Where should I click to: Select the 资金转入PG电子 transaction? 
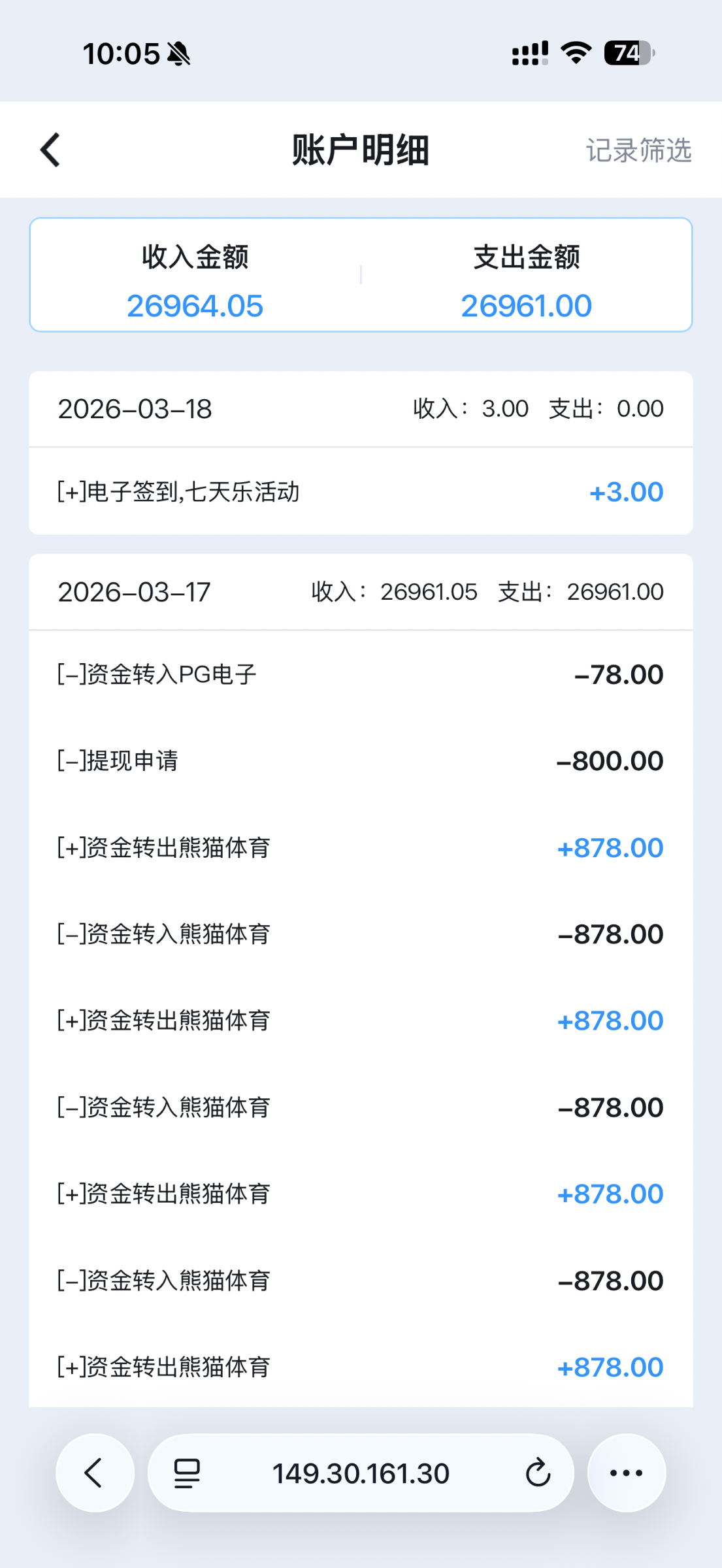pos(359,673)
